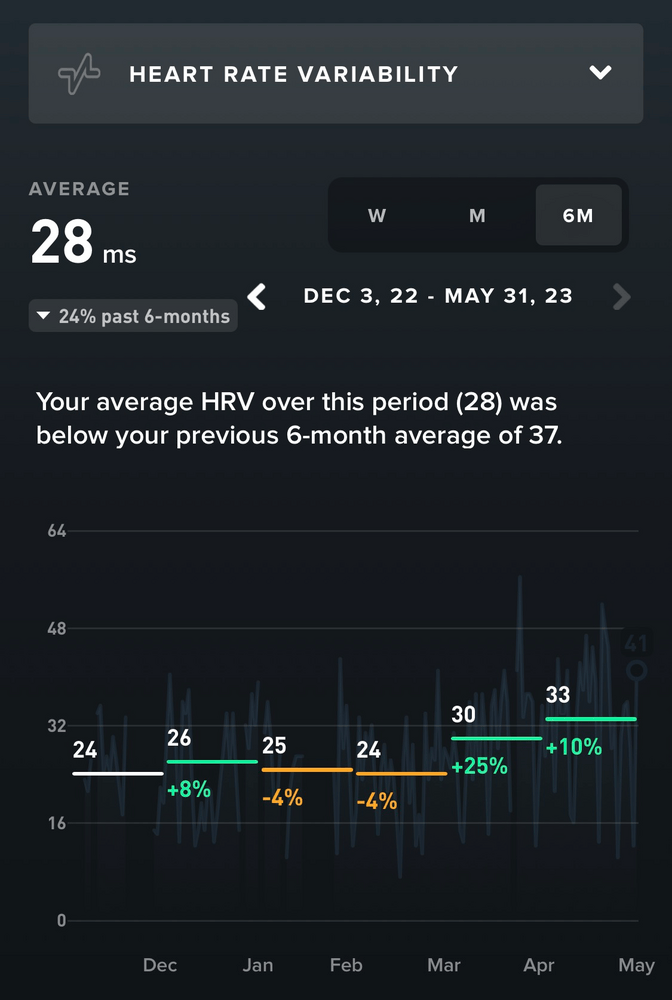Select the 6M time range
Viewport: 672px width, 1000px height.
[x=578, y=215]
